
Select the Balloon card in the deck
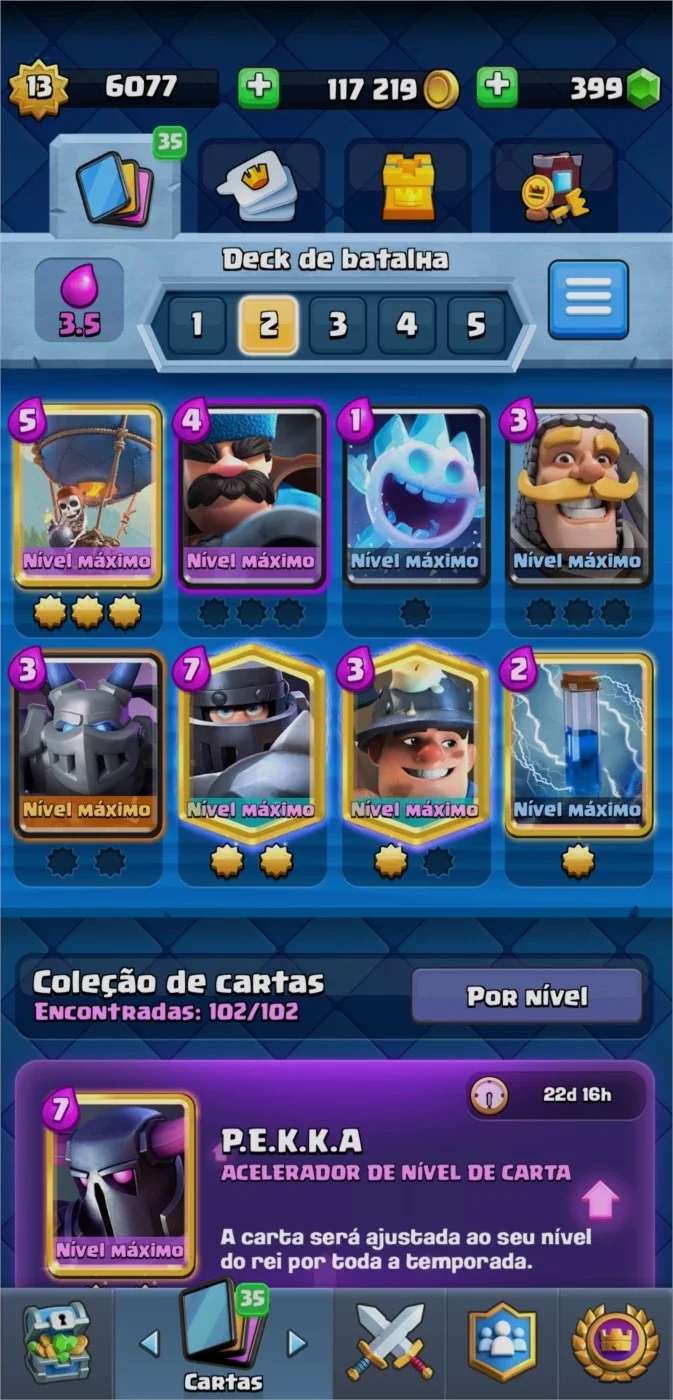click(x=88, y=495)
